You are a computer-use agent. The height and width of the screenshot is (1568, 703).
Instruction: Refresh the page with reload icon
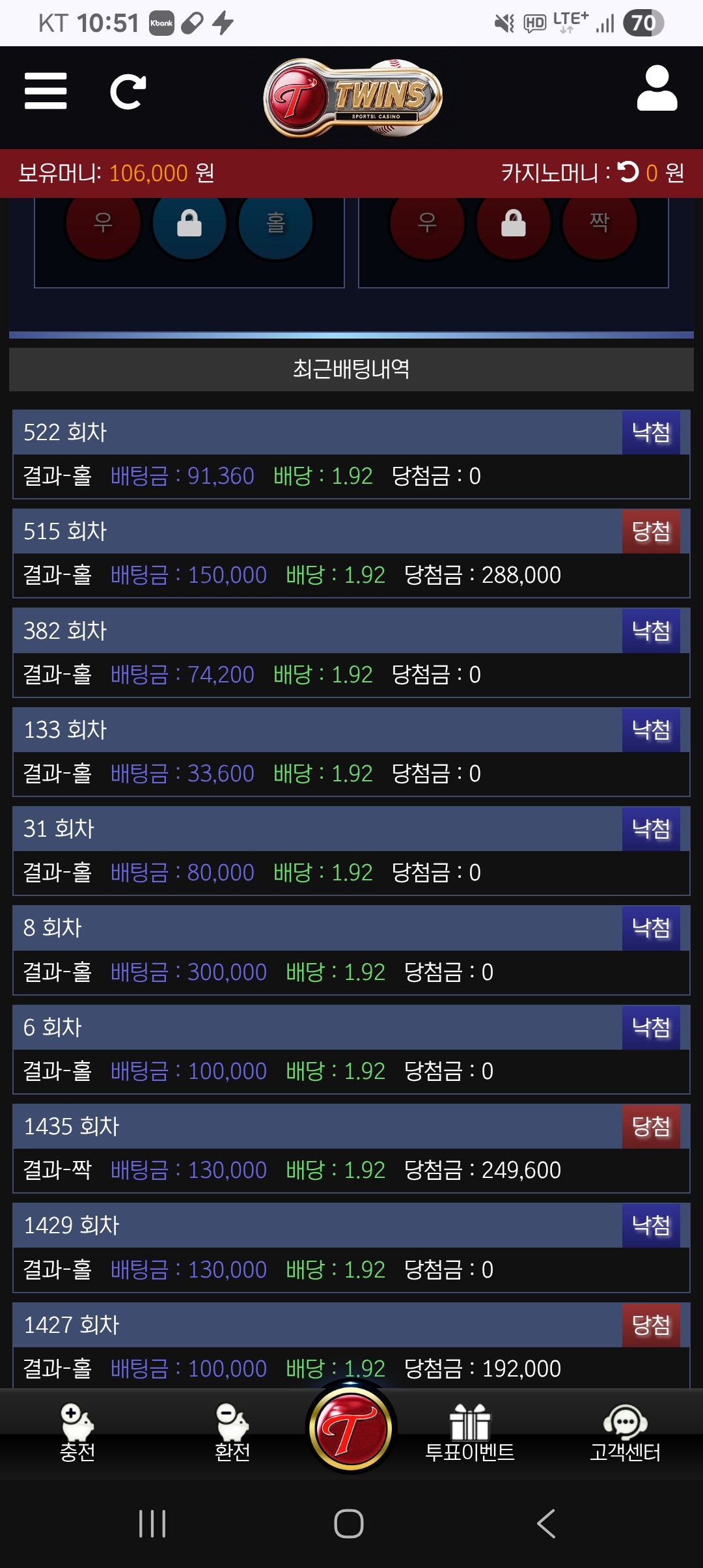click(128, 92)
